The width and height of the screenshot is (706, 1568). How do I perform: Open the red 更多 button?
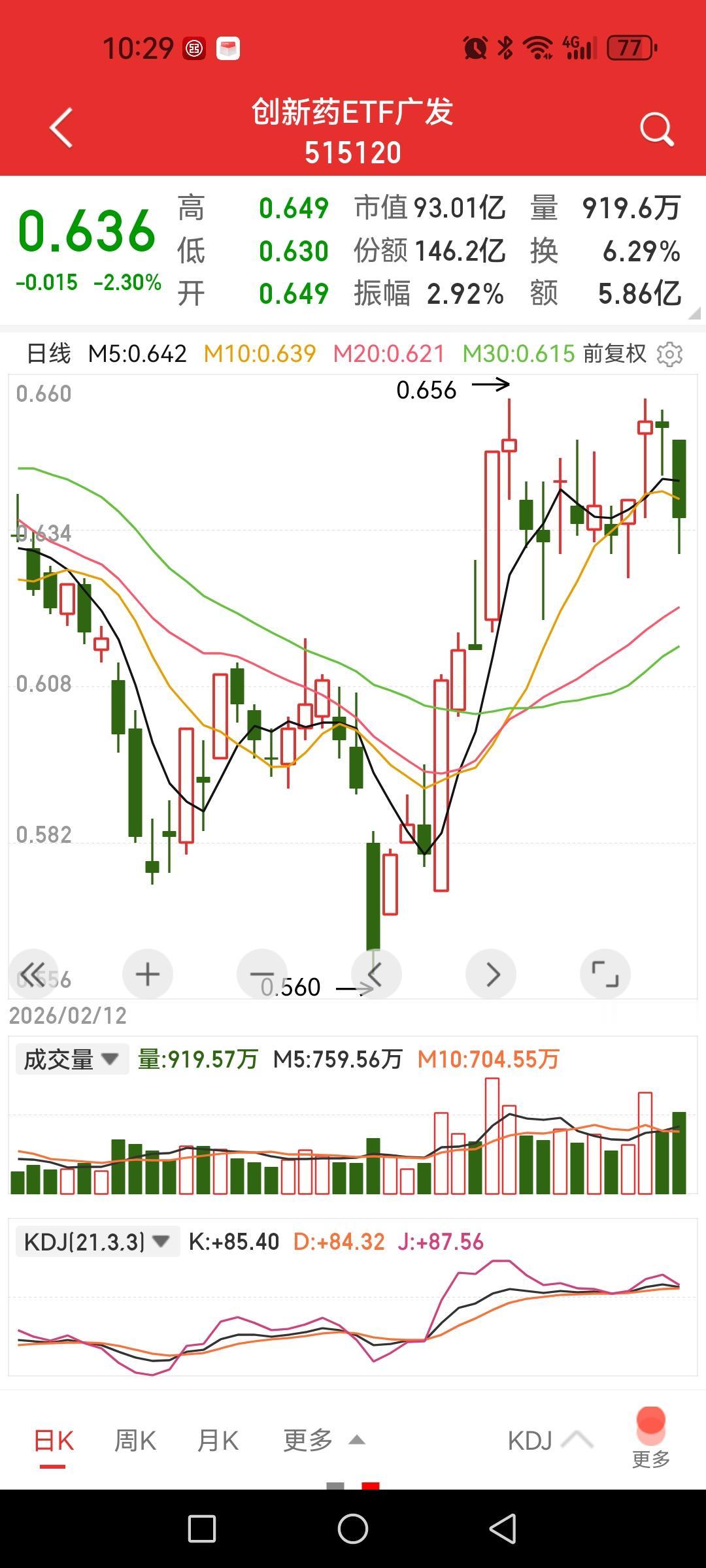tap(651, 1439)
